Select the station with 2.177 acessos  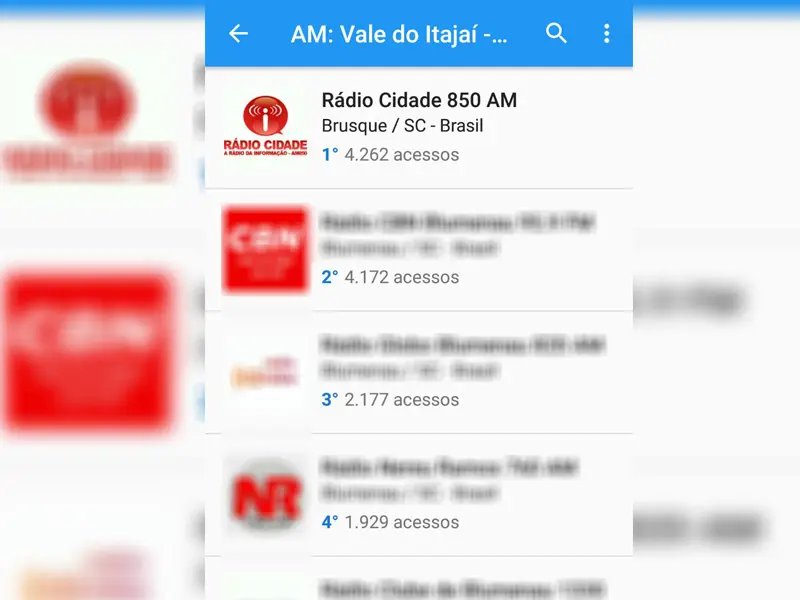(x=418, y=372)
